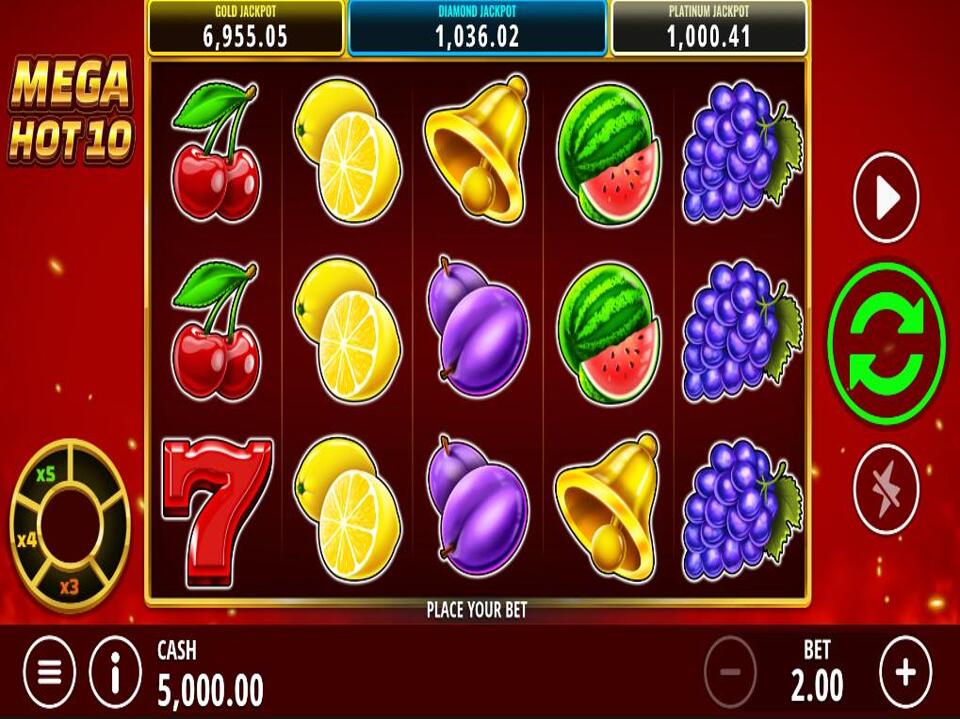Increase the bet with the plus button

[905, 672]
